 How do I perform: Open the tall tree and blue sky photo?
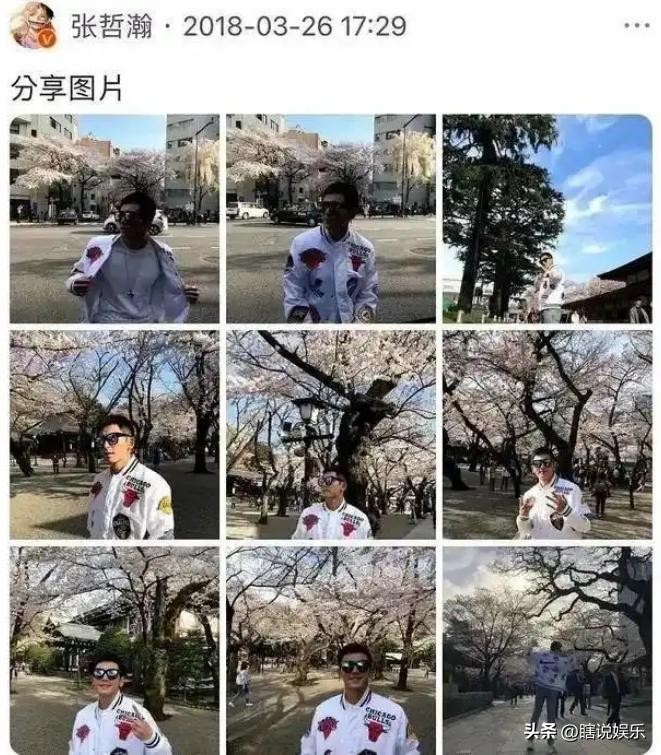547,218
